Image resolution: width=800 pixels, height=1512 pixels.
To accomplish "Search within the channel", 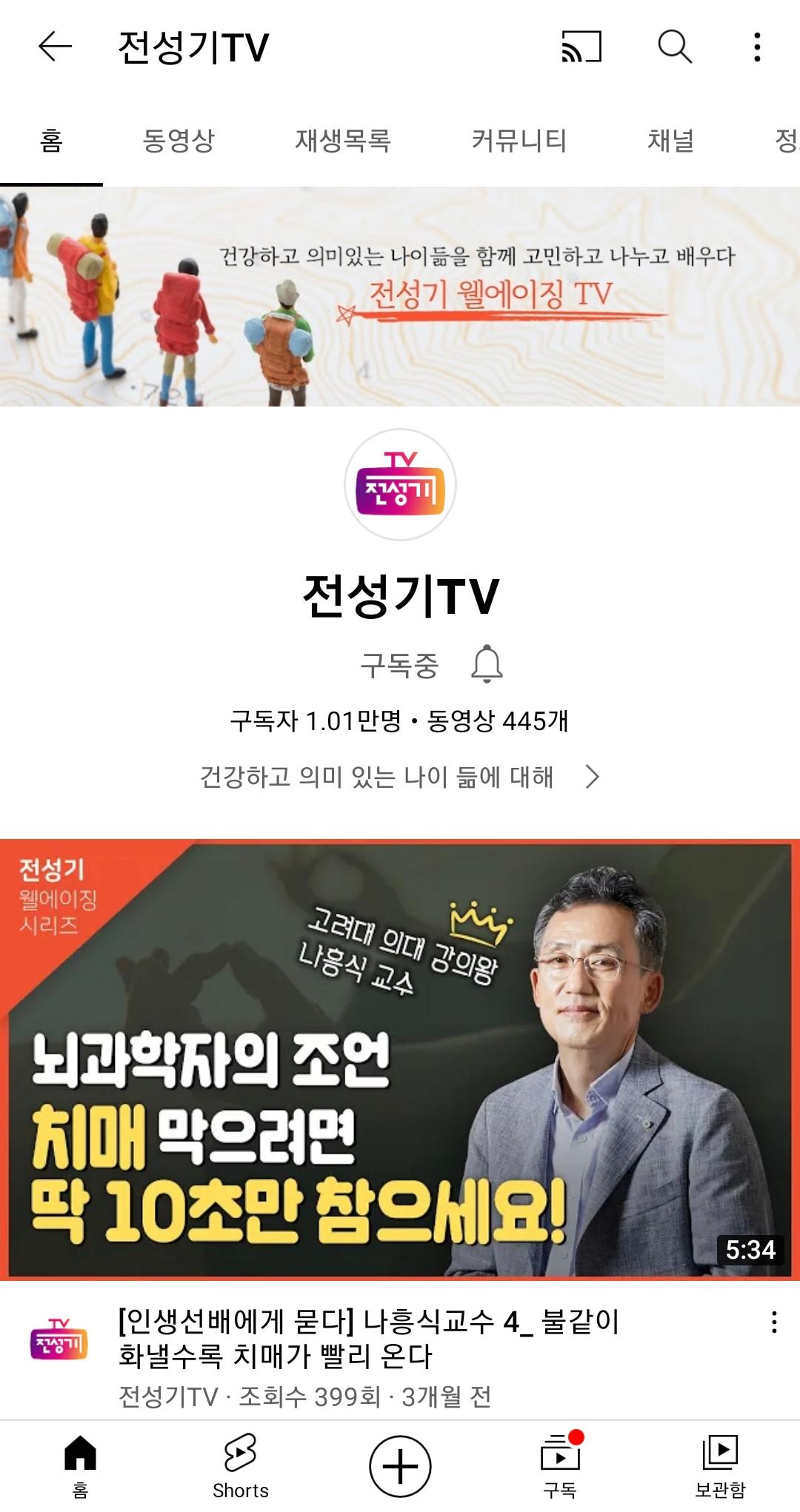I will point(674,47).
